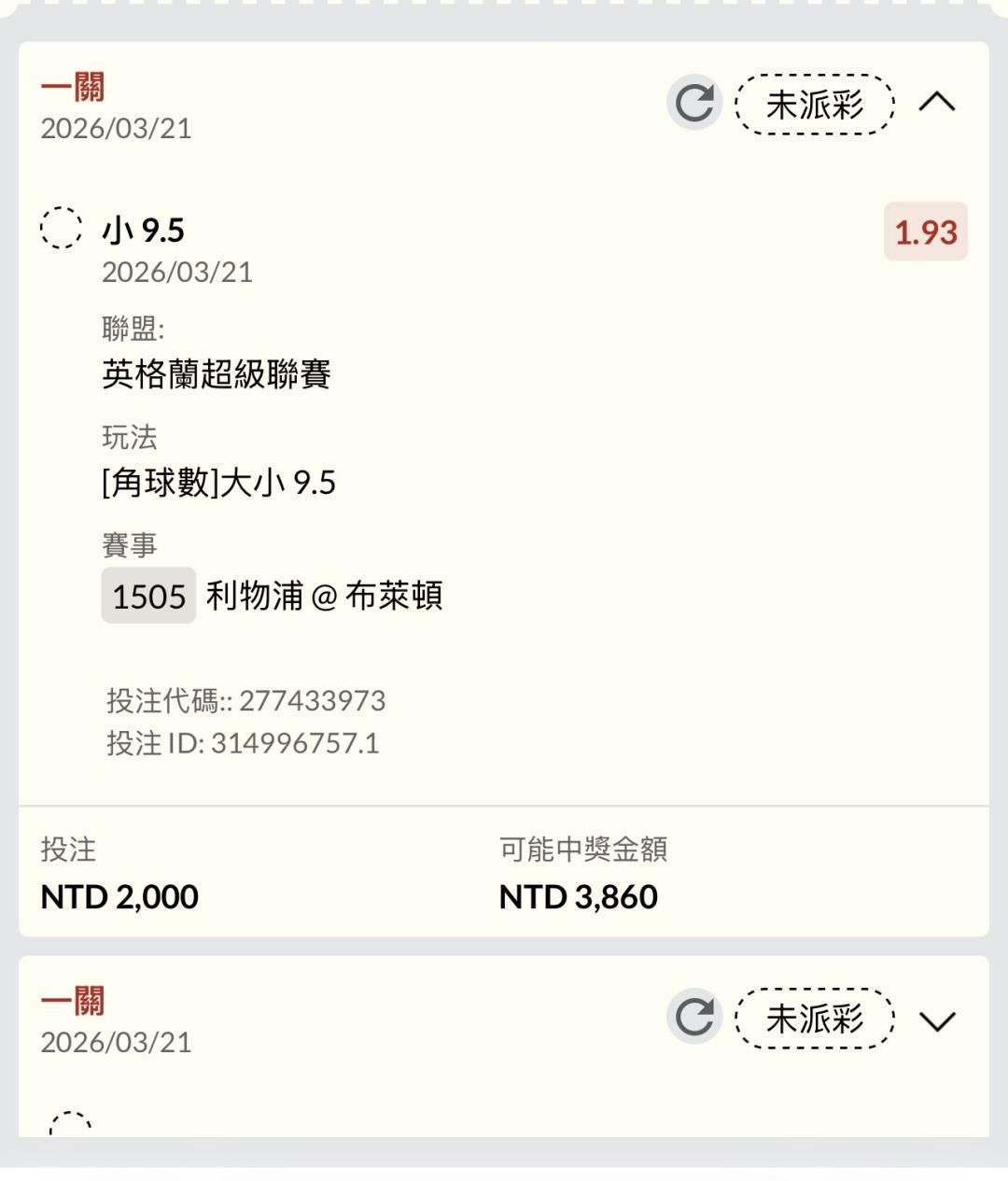This screenshot has height=1181, width=1008.
Task: Collapse the 利物浦 @ 布萊頓 bet card
Action: (x=936, y=103)
